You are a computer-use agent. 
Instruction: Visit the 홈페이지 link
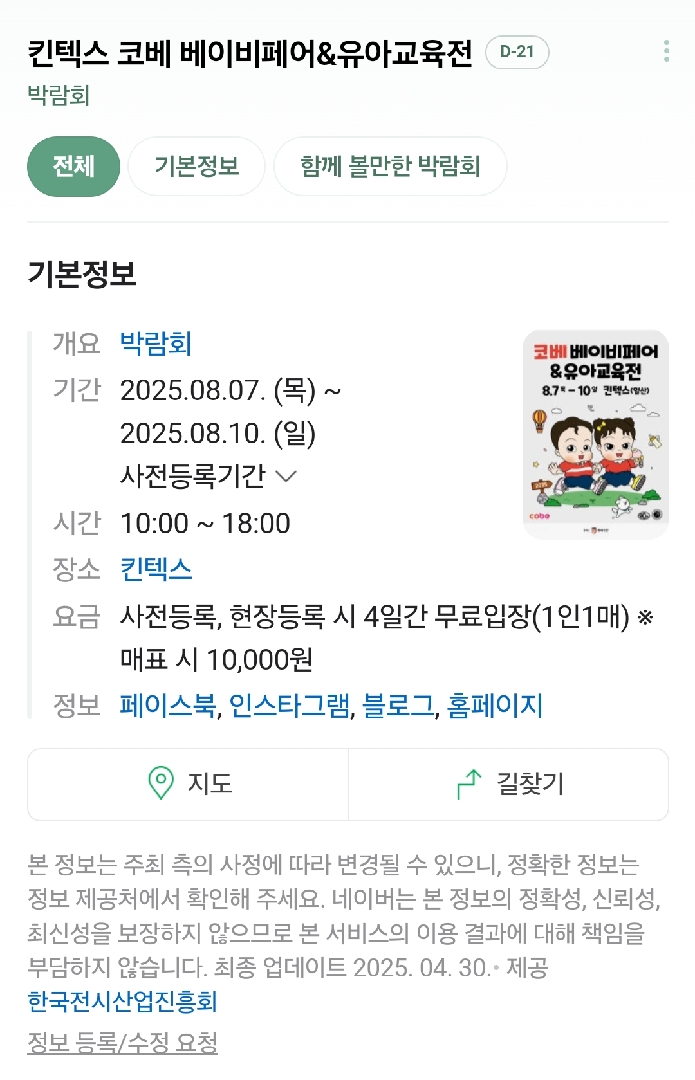495,706
